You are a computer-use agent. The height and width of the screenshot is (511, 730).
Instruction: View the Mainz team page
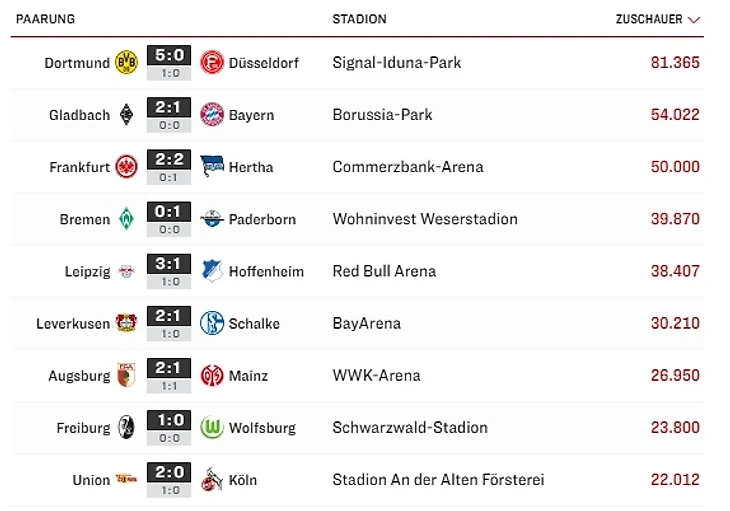click(248, 375)
